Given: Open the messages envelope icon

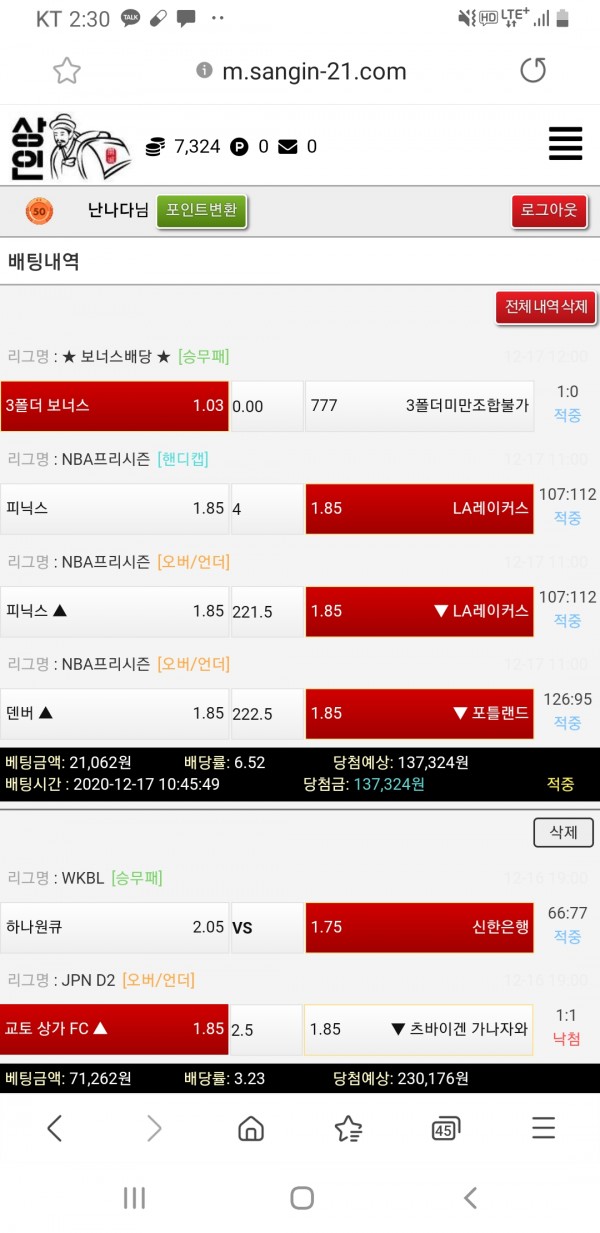Looking at the screenshot, I should coord(288,147).
